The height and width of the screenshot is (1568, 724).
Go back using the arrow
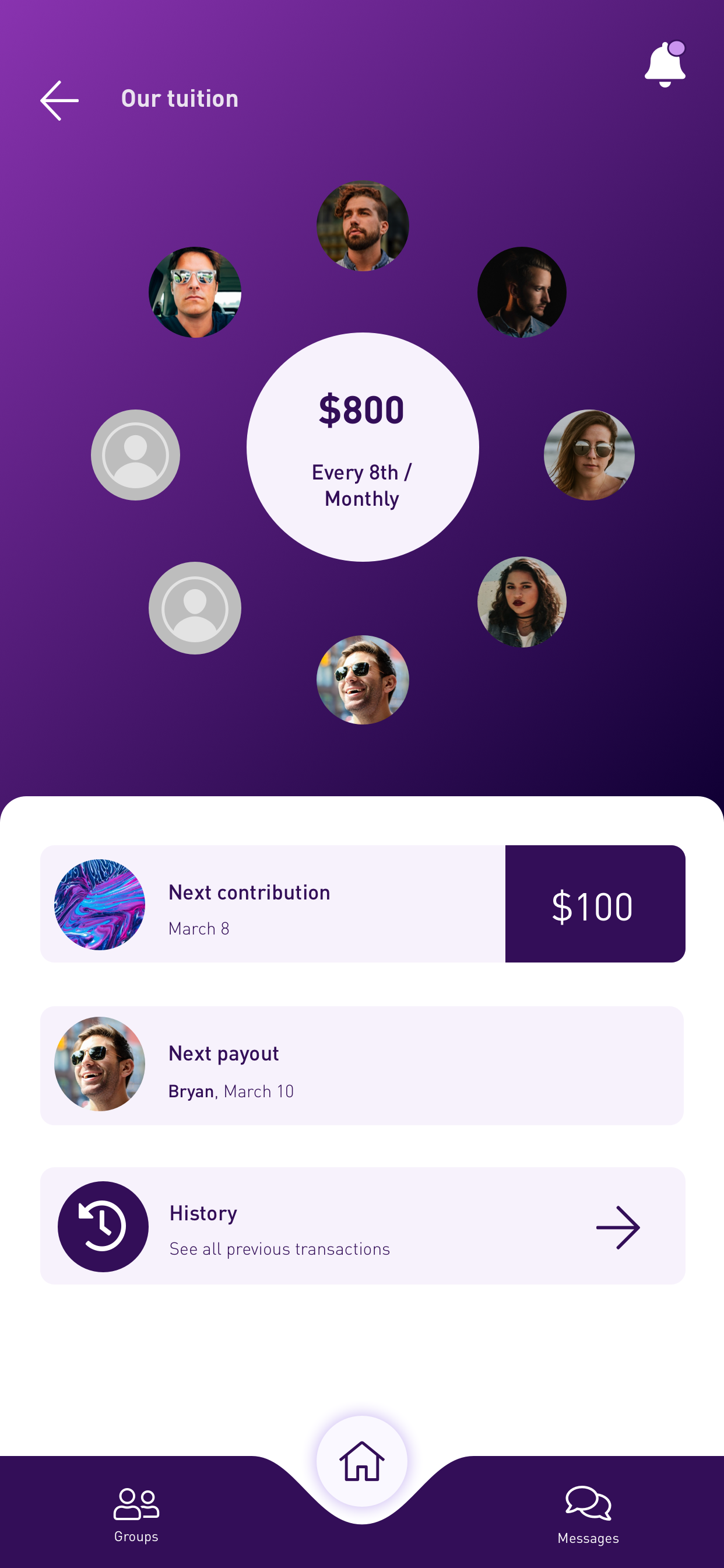pyautogui.click(x=59, y=100)
